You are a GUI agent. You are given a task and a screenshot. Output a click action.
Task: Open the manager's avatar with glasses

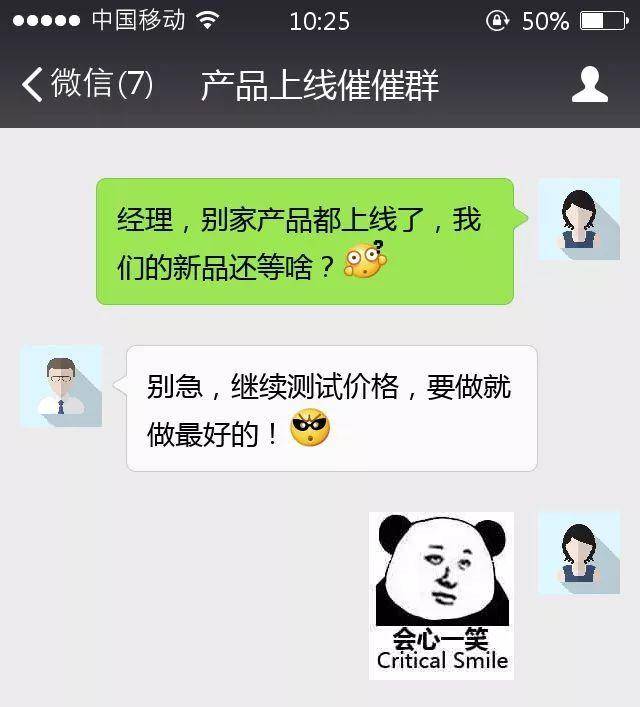tap(61, 386)
